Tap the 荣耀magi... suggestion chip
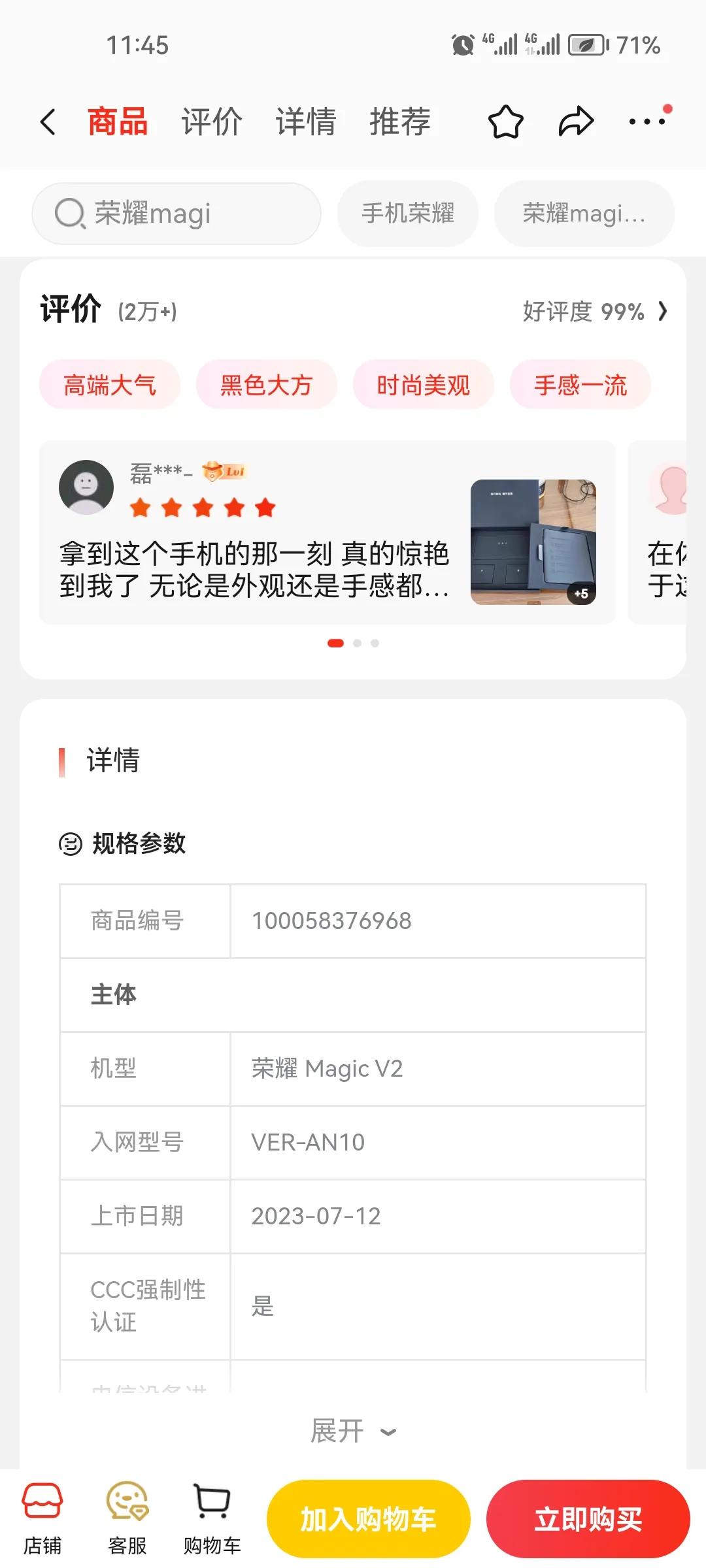The image size is (706, 1568). click(584, 214)
